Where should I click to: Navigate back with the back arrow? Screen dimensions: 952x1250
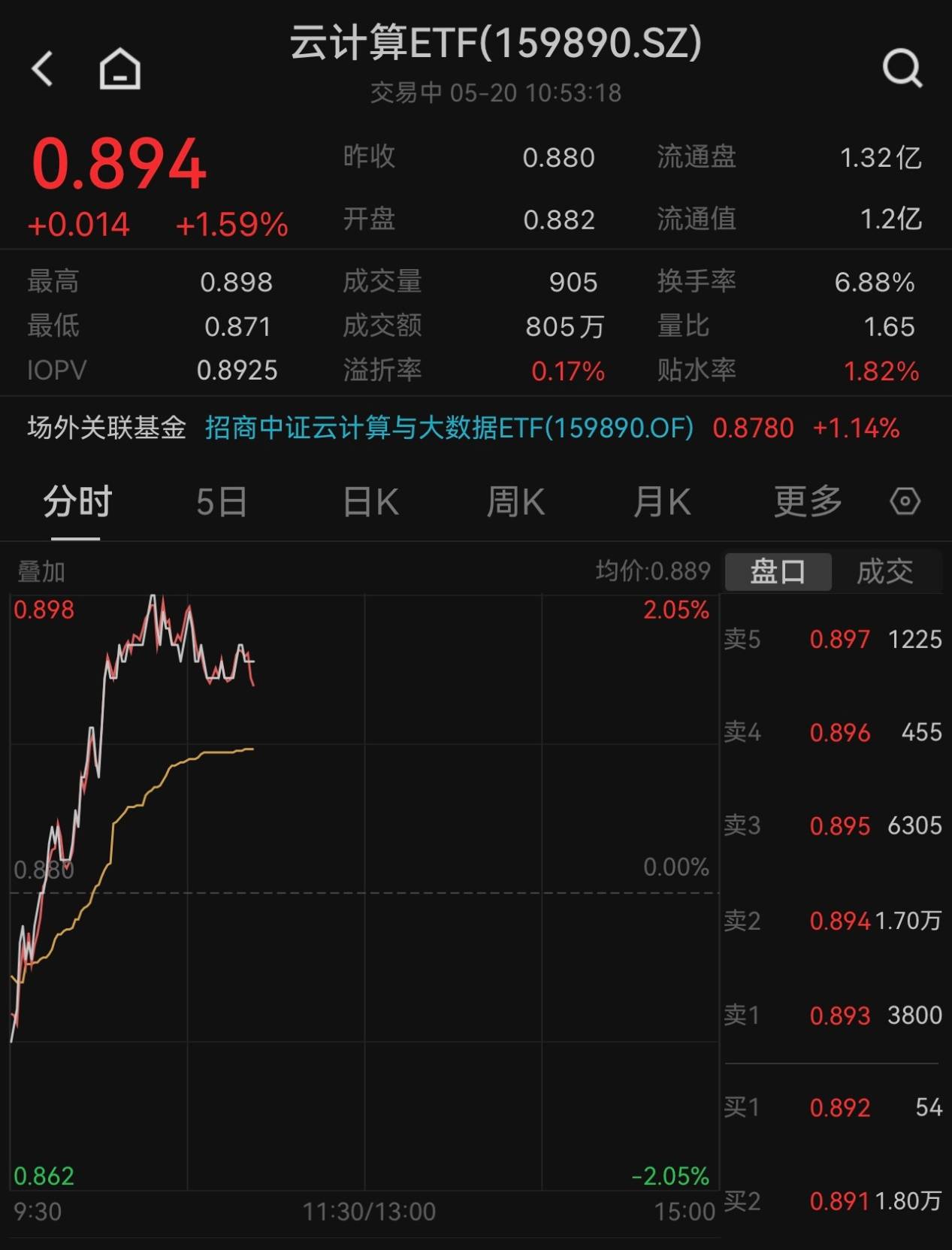click(x=43, y=69)
